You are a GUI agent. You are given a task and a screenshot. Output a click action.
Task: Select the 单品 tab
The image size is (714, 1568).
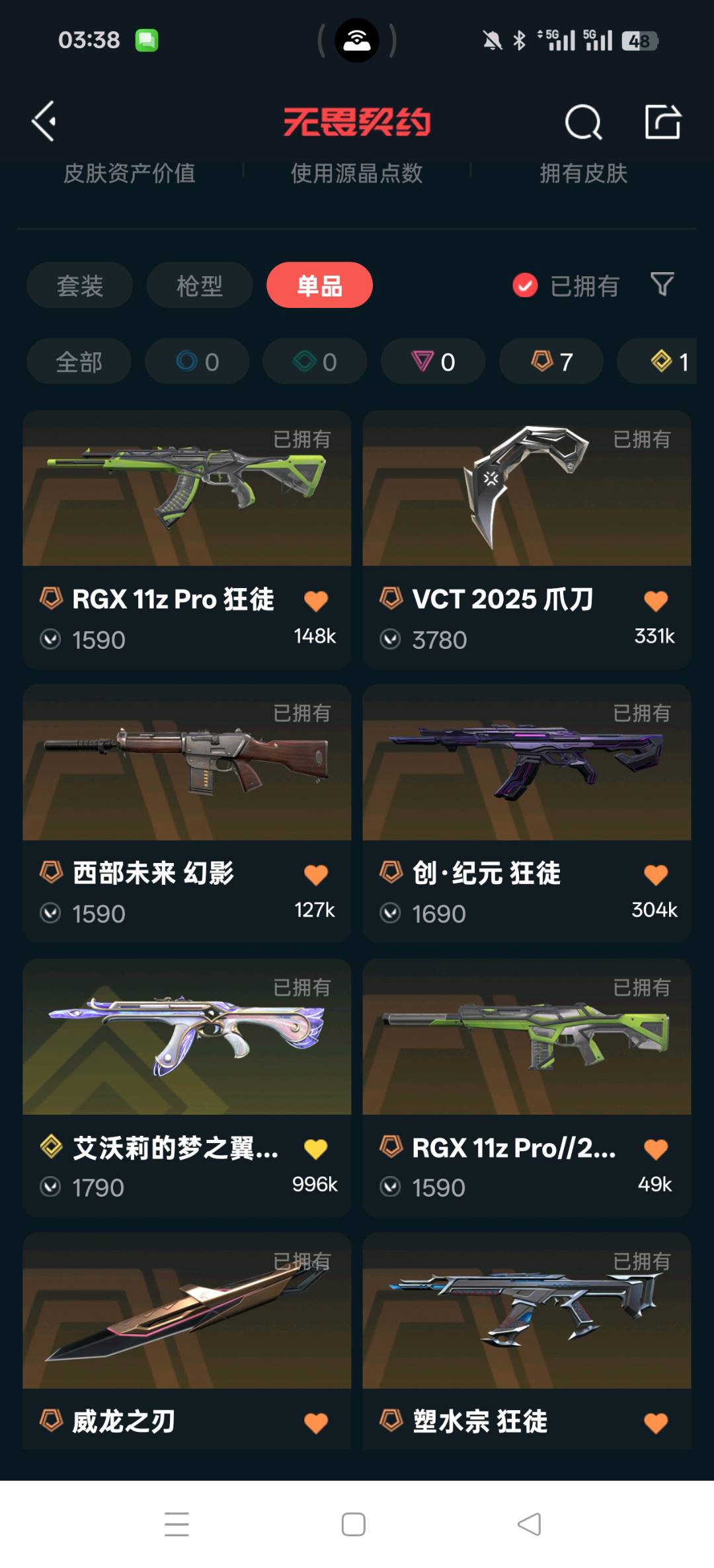(x=319, y=285)
